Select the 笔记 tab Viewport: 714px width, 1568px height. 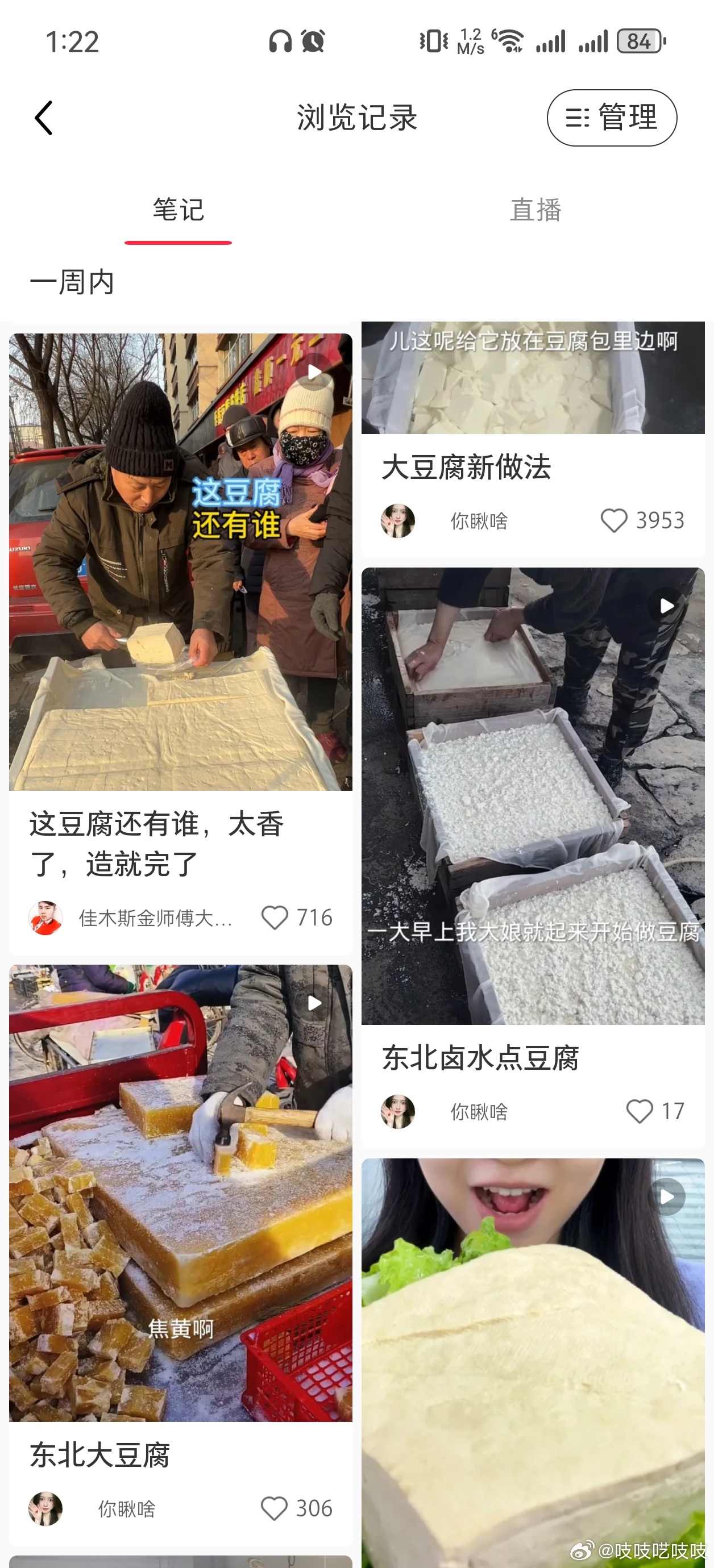[178, 210]
